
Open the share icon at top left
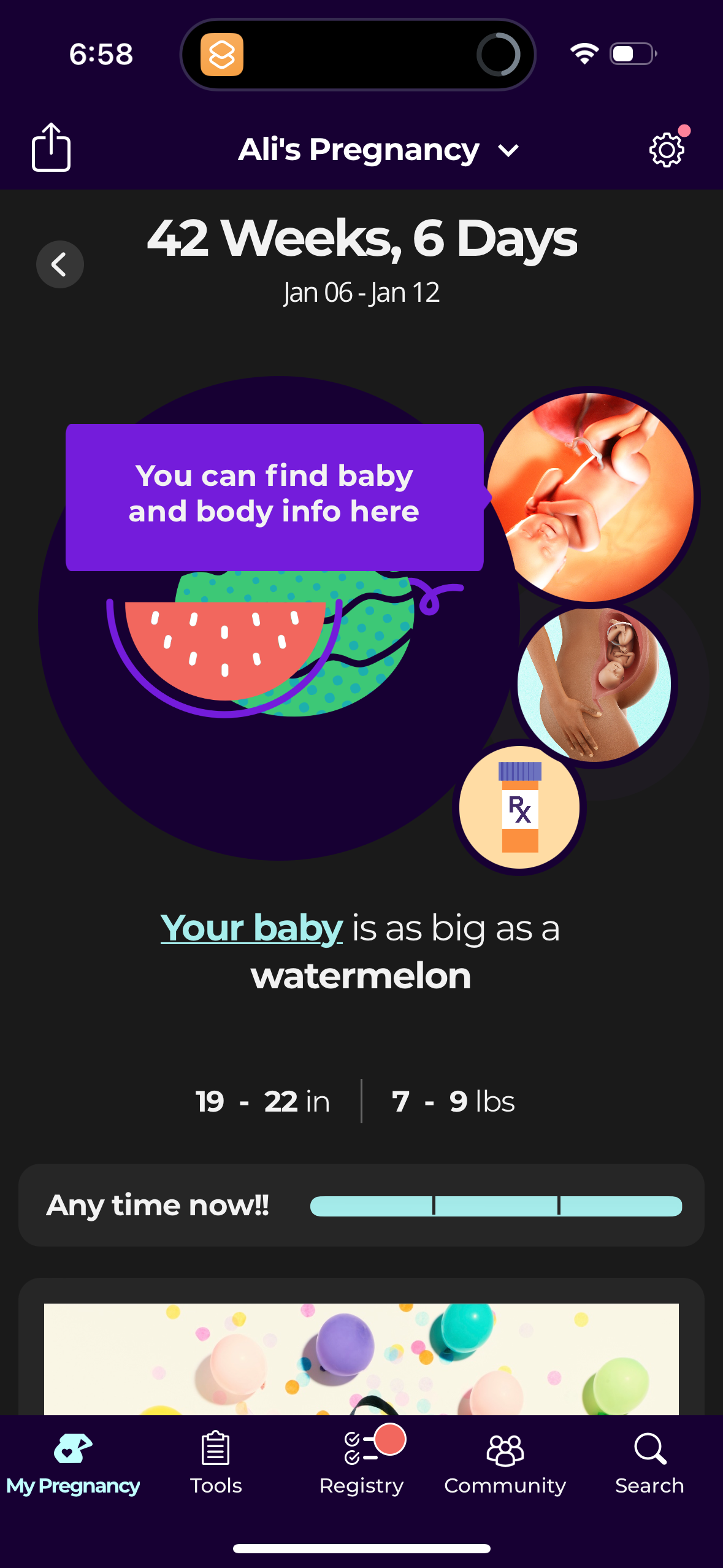[x=50, y=147]
